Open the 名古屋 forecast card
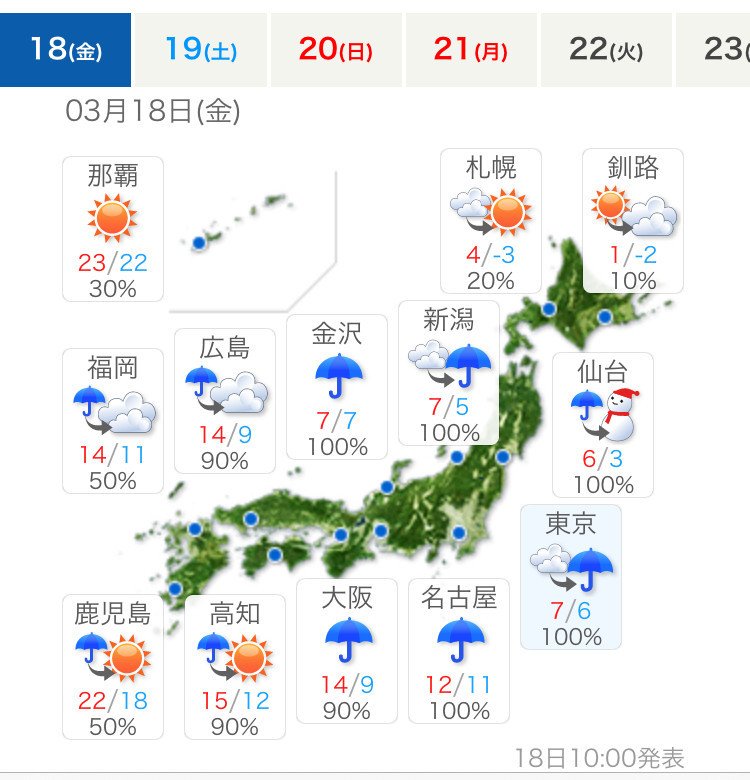Image resolution: width=750 pixels, height=780 pixels. click(459, 650)
